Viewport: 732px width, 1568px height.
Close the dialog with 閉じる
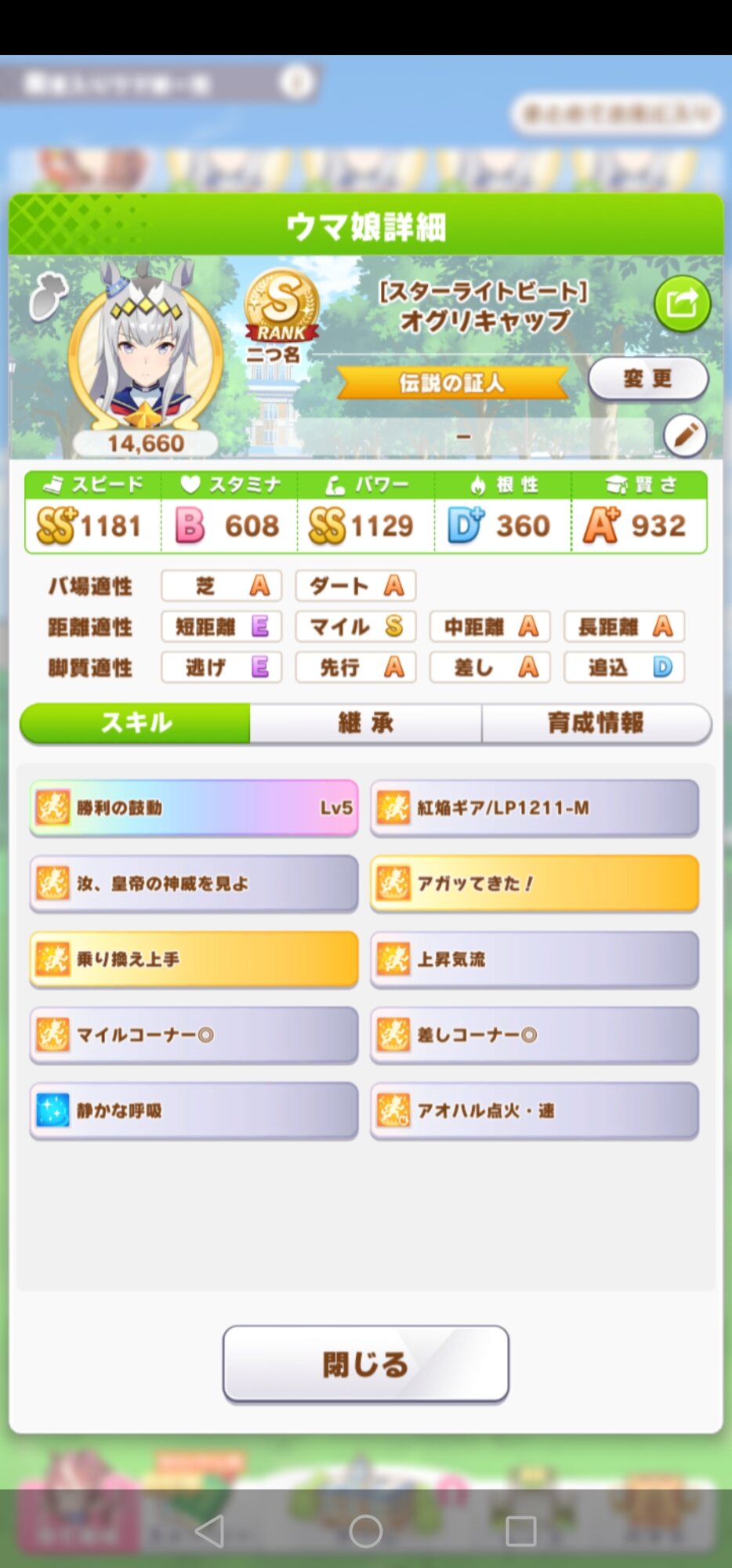tap(366, 1364)
